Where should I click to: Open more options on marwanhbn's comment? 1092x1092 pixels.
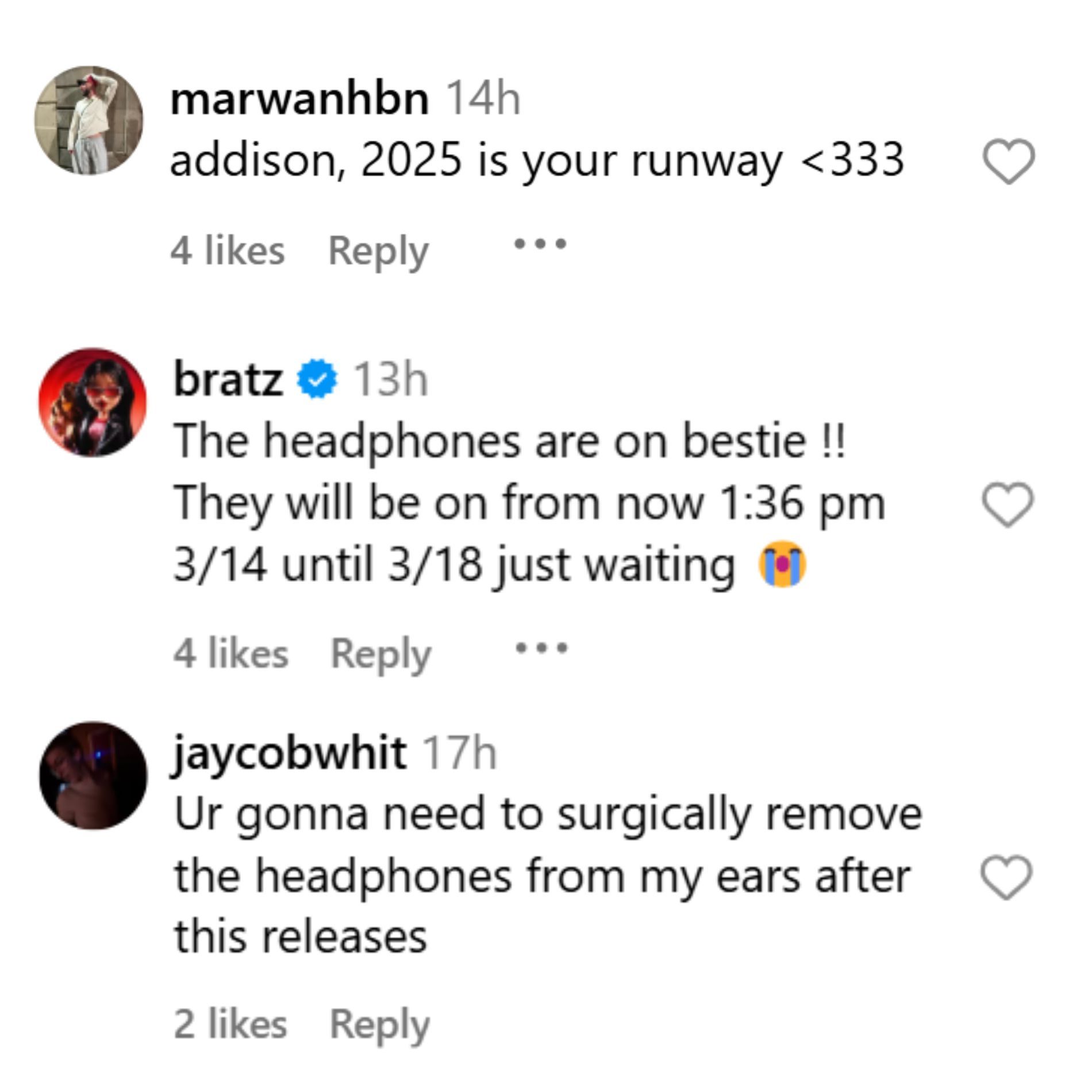coord(540,244)
